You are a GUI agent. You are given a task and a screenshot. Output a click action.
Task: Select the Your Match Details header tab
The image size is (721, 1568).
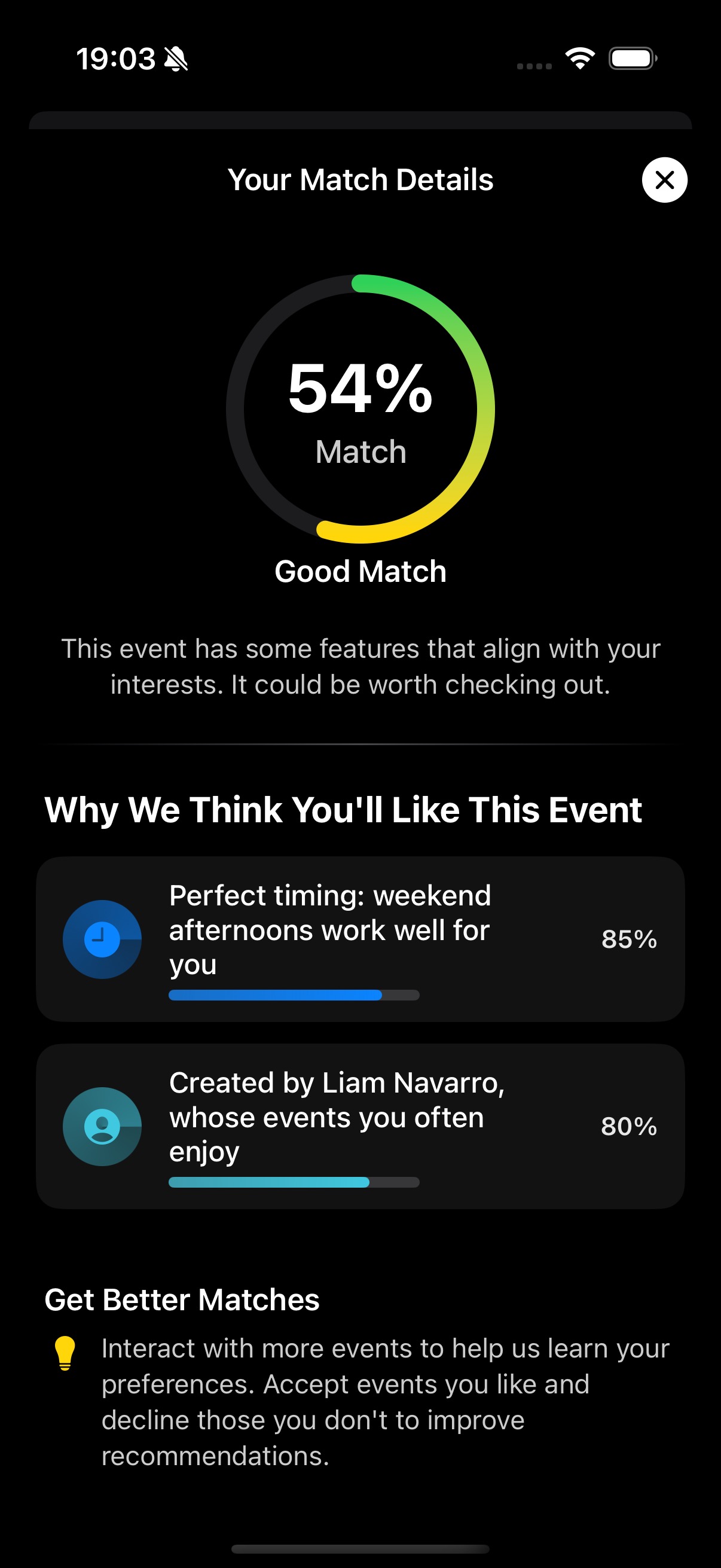360,179
